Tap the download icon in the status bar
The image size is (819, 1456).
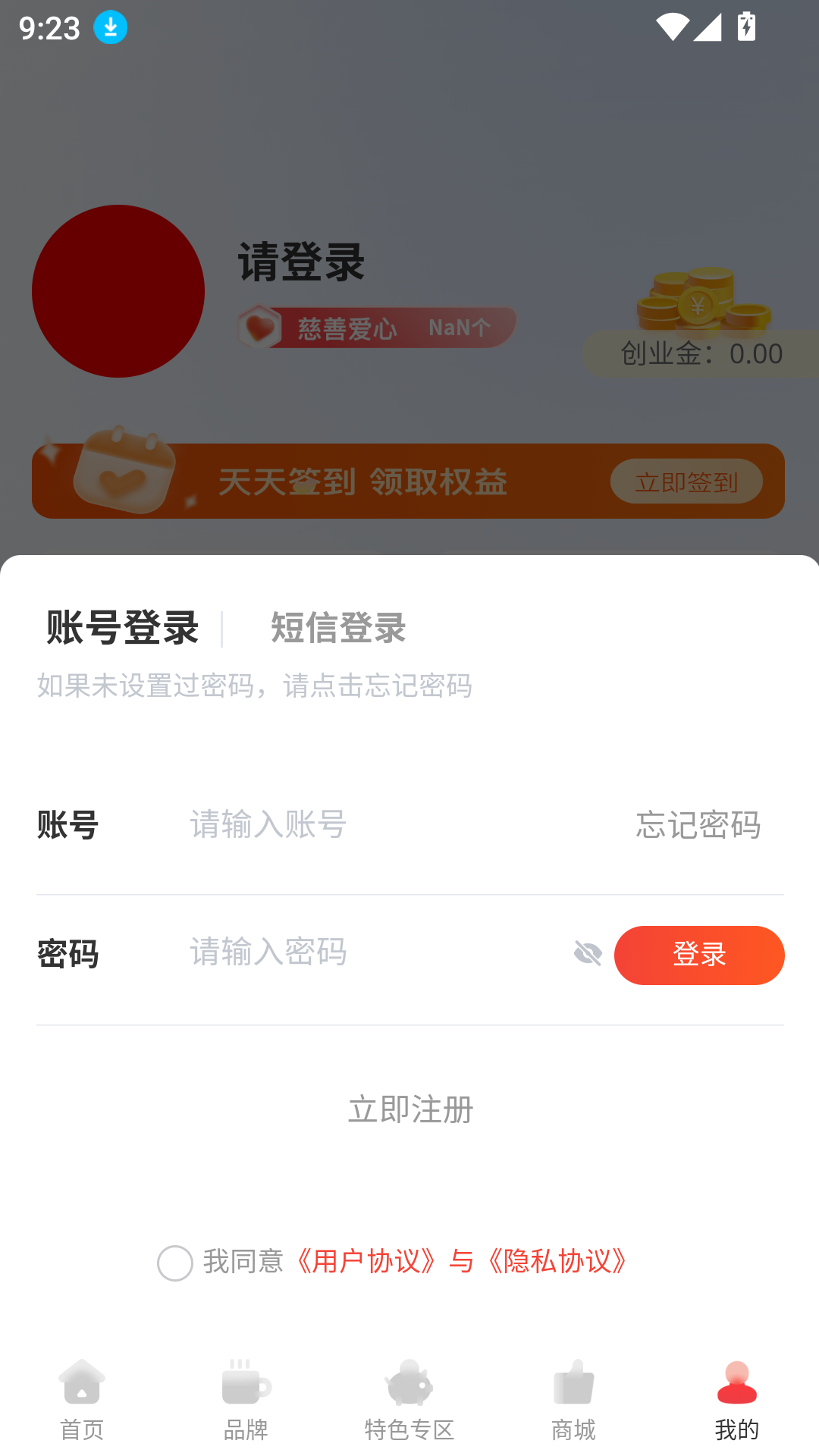[x=110, y=28]
